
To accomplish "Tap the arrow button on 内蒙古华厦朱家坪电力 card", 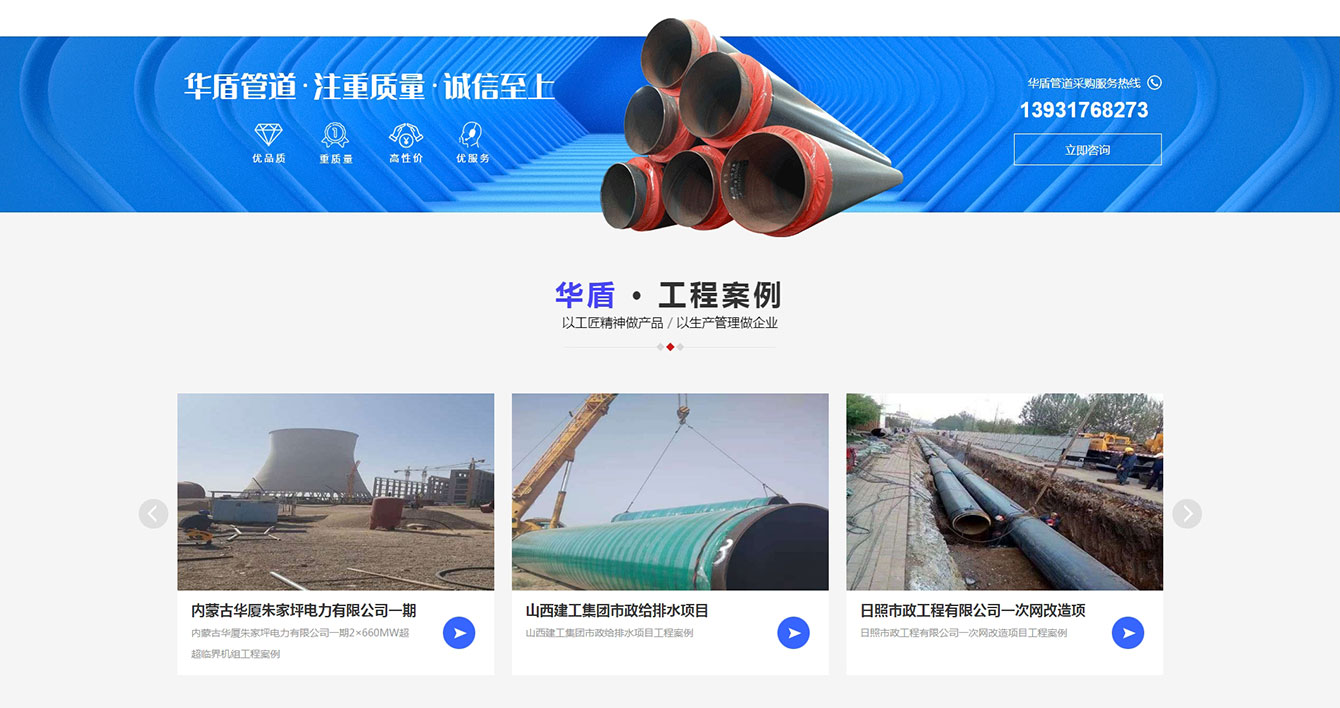I will [x=459, y=633].
